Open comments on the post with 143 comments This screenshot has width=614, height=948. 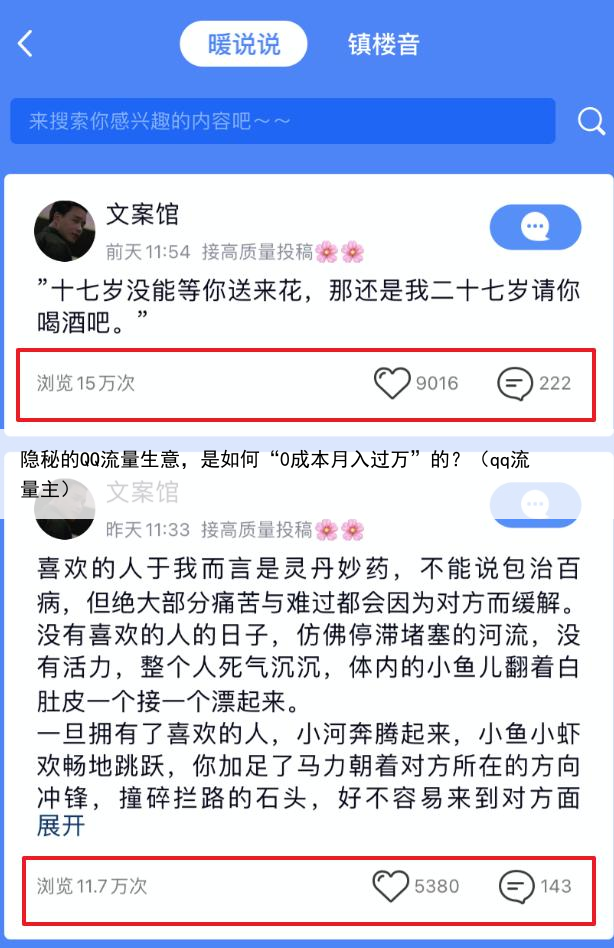point(516,886)
